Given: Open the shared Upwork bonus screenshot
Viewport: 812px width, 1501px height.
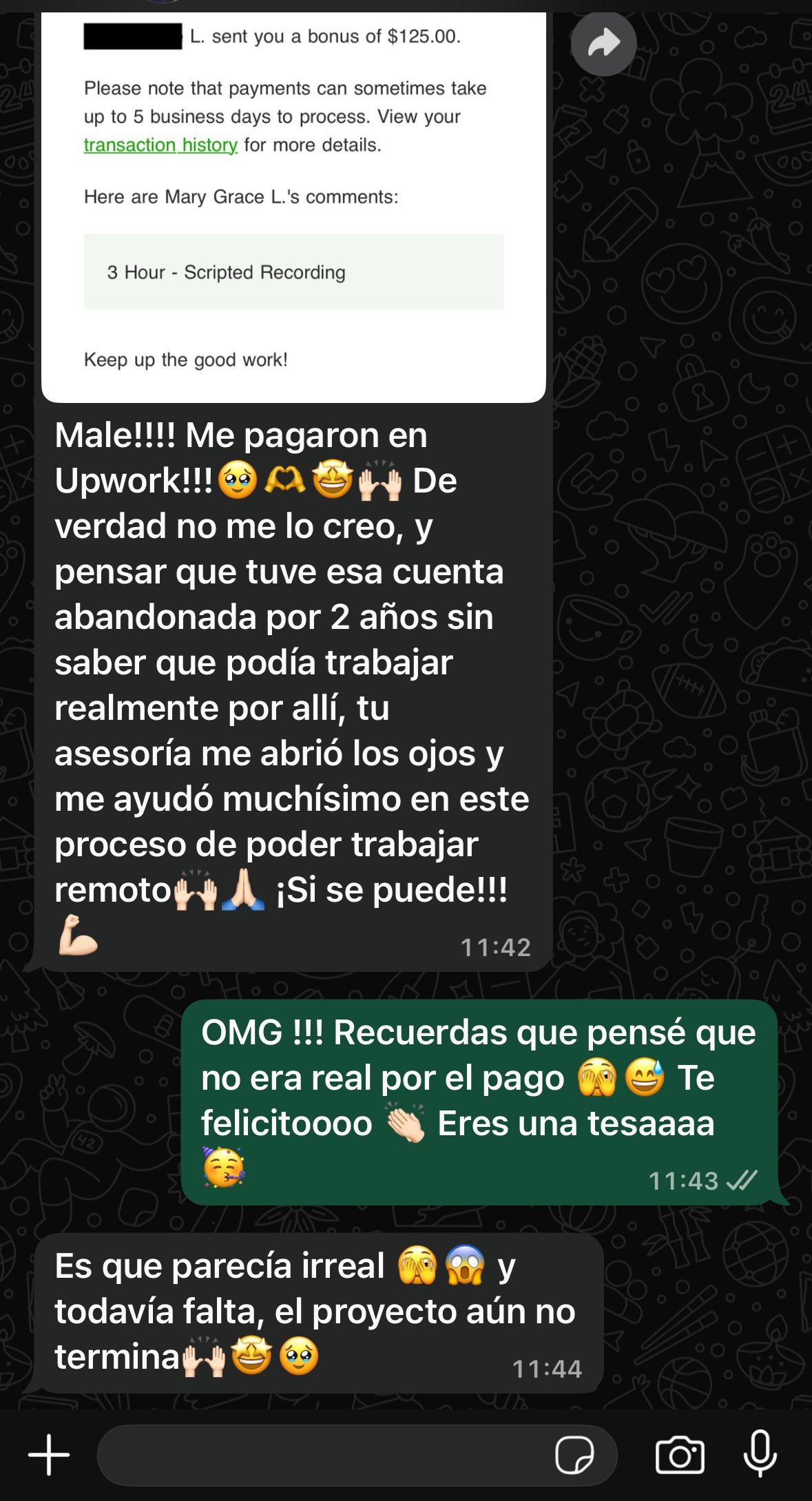Looking at the screenshot, I should [x=293, y=207].
